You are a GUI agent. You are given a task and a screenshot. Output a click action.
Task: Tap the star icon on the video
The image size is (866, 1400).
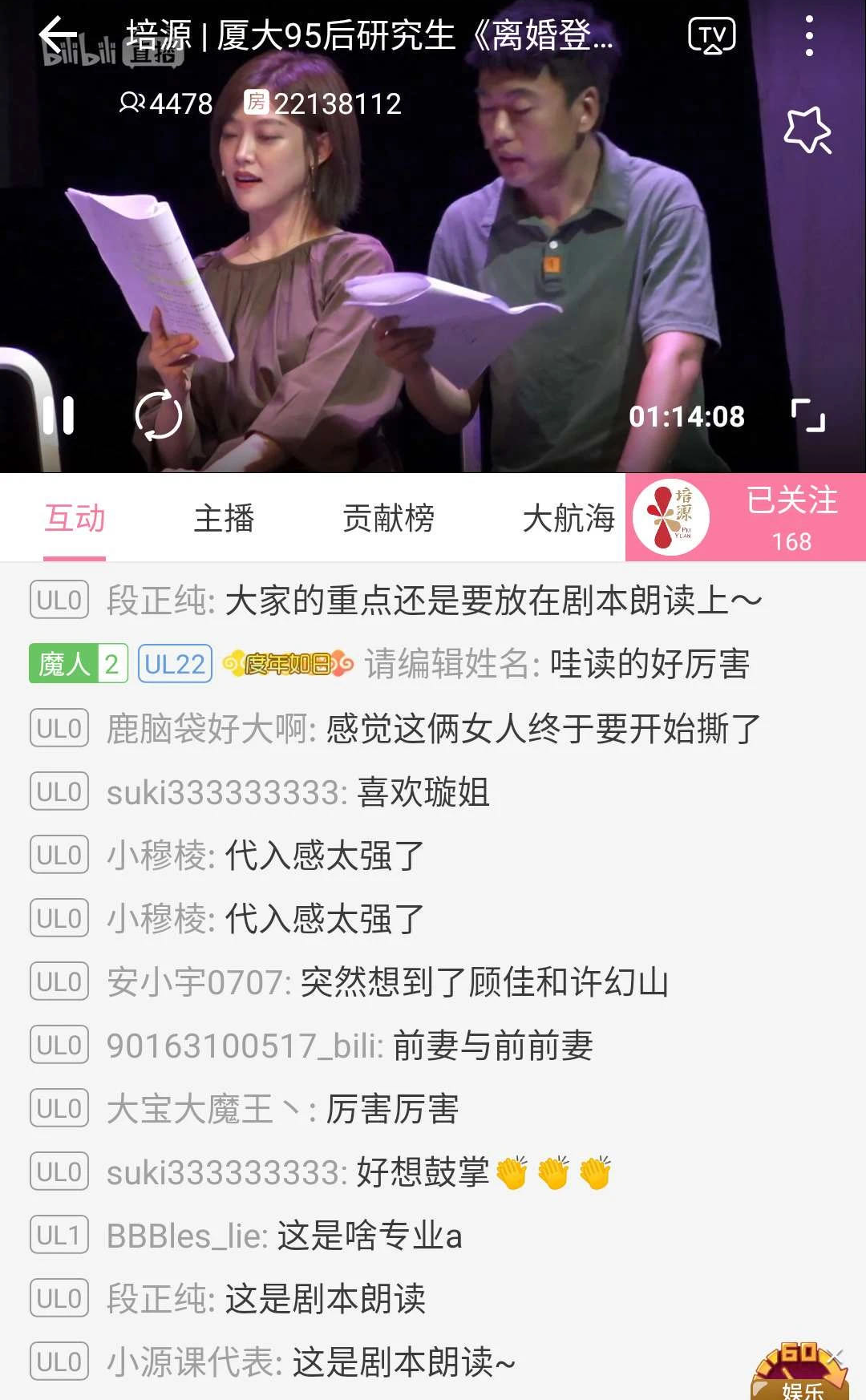coord(807,130)
